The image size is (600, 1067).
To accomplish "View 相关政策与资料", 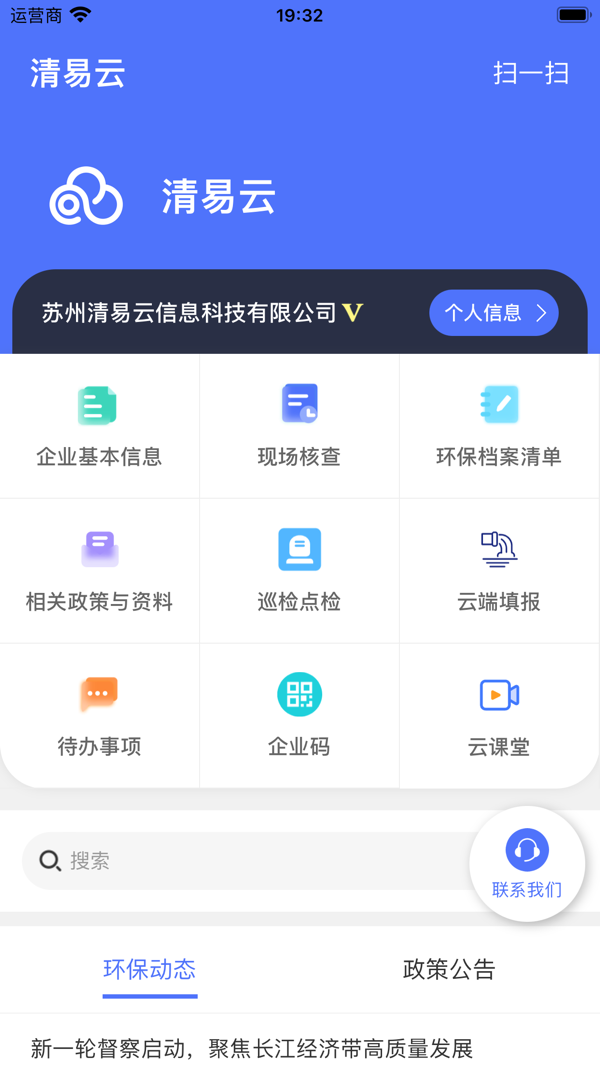I will click(x=99, y=572).
